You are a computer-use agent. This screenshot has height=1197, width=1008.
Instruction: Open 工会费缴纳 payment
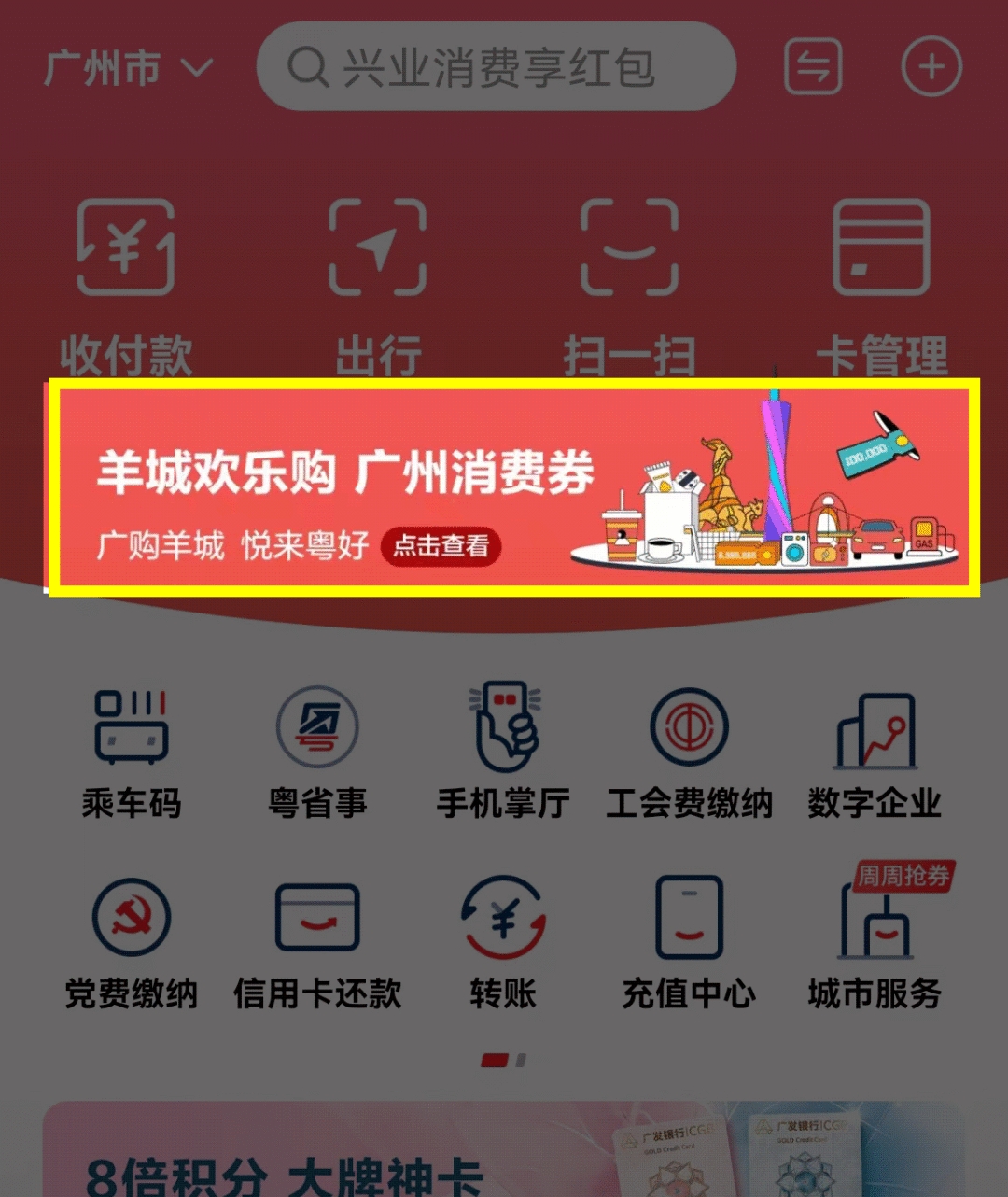689,752
